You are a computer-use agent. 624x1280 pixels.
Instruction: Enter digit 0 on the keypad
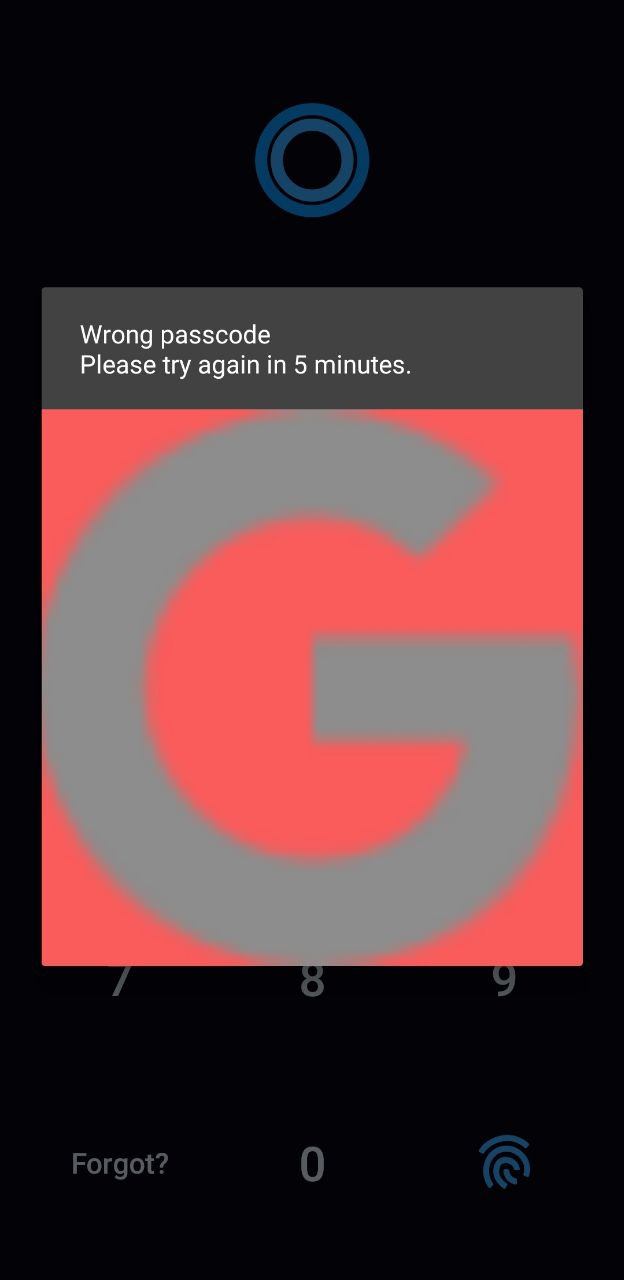[x=312, y=1164]
